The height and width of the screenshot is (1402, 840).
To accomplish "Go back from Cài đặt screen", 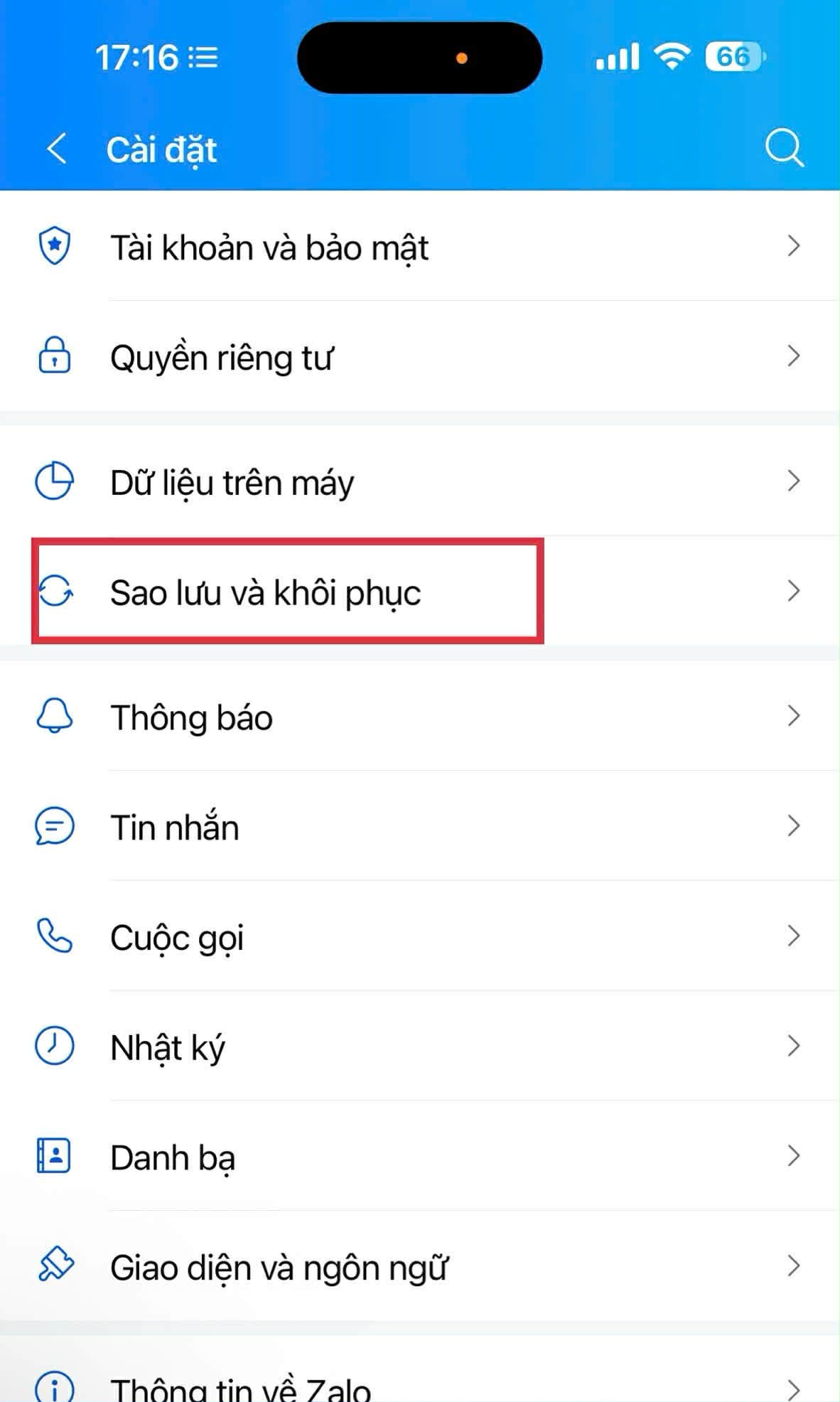I will click(x=57, y=149).
